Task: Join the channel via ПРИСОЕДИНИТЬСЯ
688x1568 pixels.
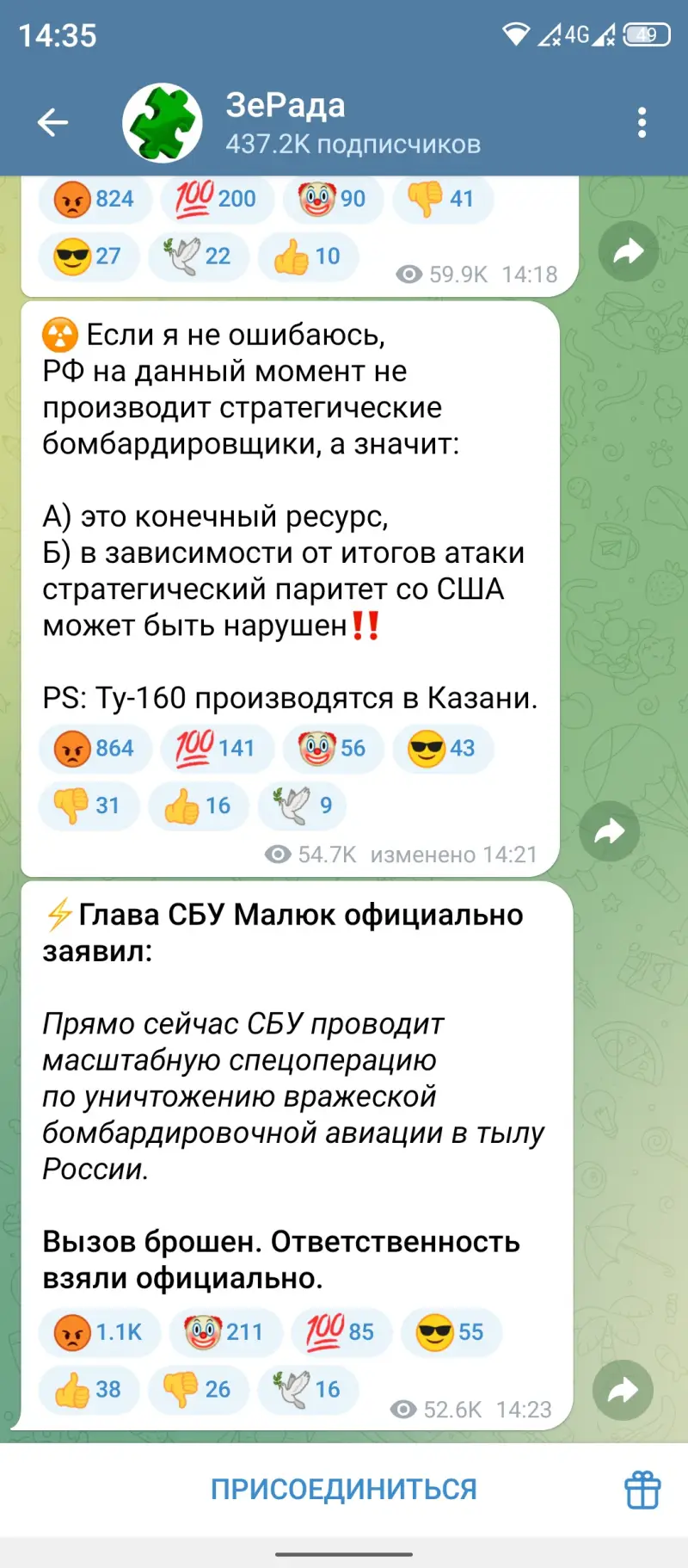Action: 343,1489
